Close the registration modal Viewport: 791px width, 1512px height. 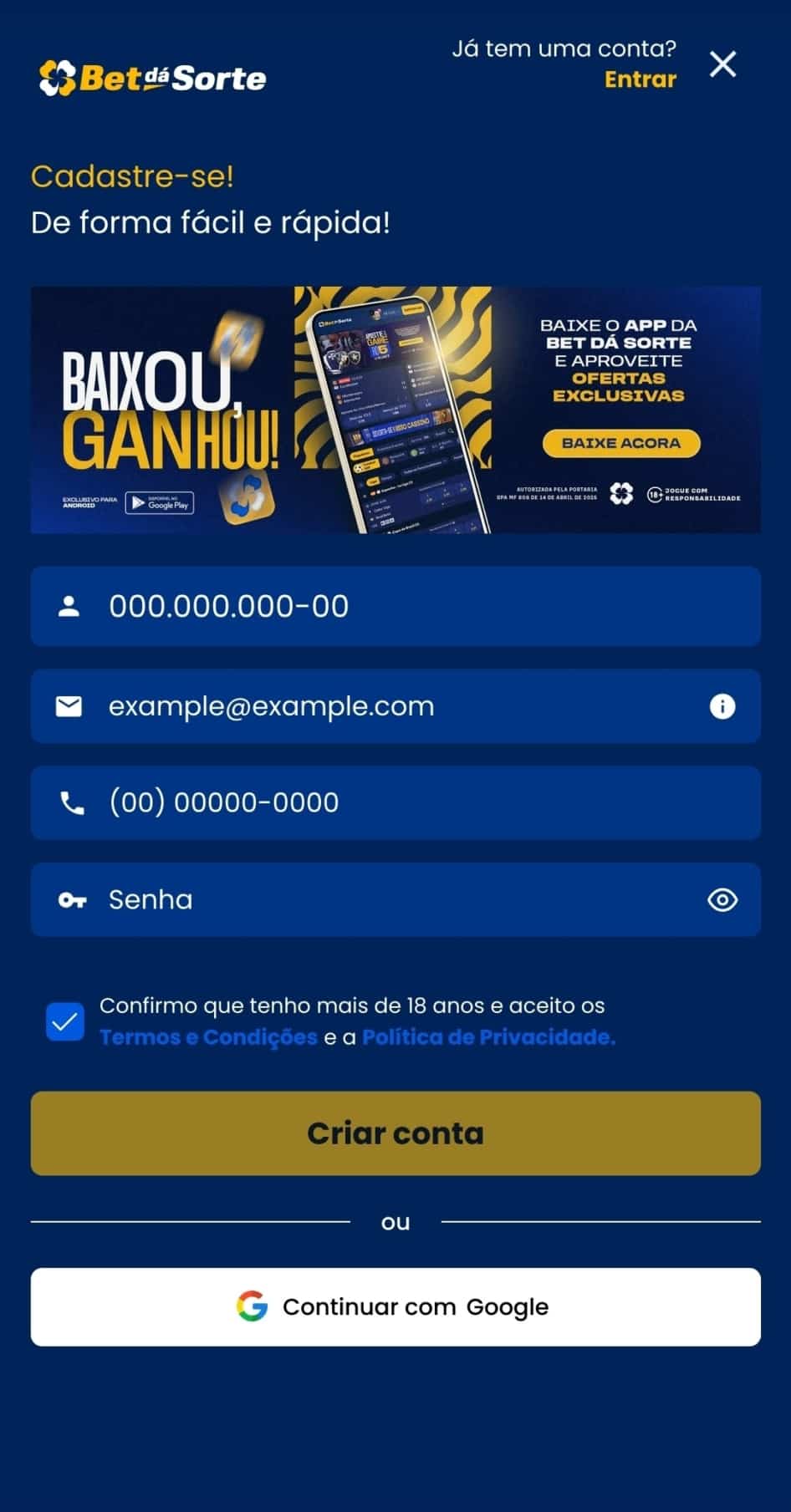(x=722, y=64)
